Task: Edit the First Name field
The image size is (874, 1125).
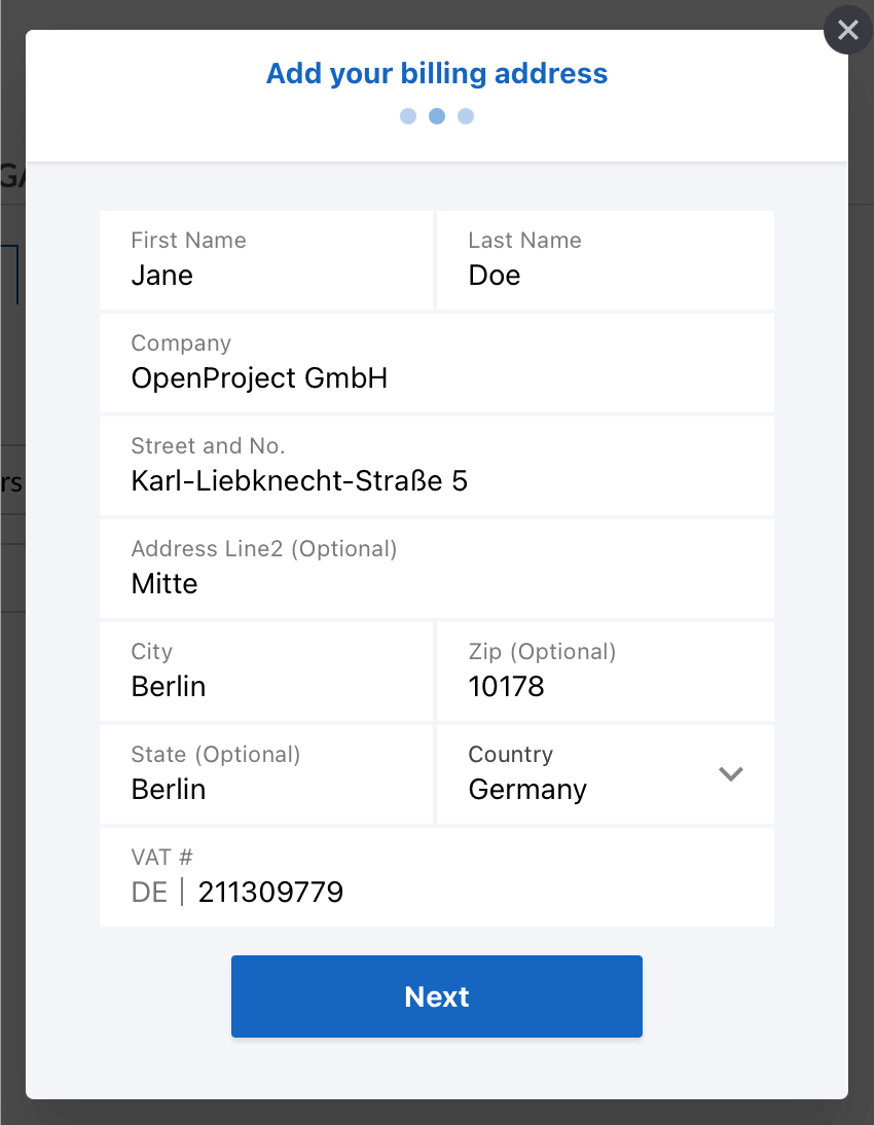Action: (x=266, y=262)
